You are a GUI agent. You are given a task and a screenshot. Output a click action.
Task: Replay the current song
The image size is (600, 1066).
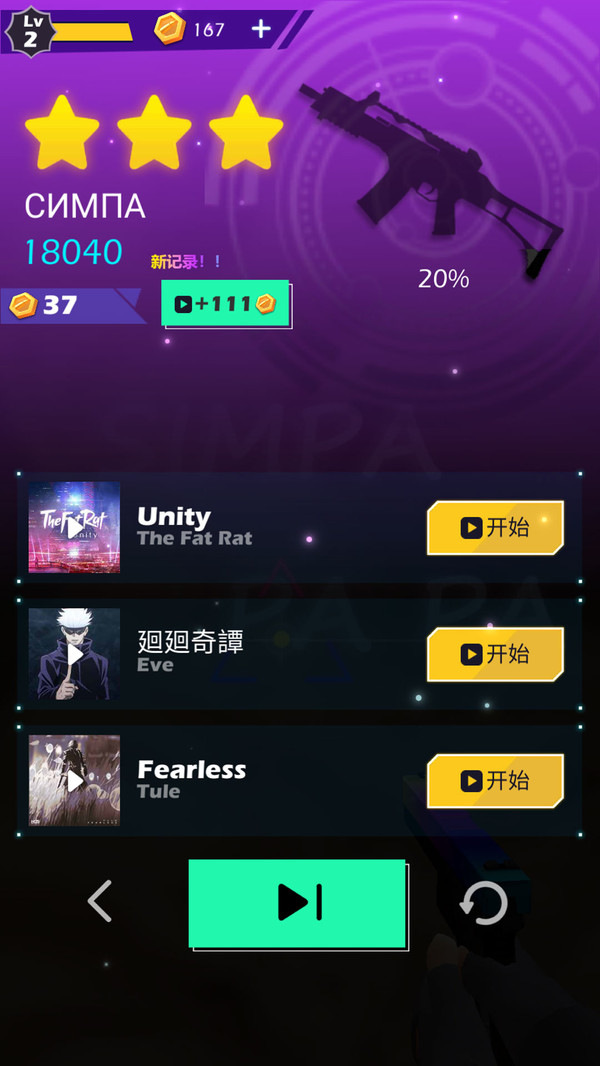[483, 904]
